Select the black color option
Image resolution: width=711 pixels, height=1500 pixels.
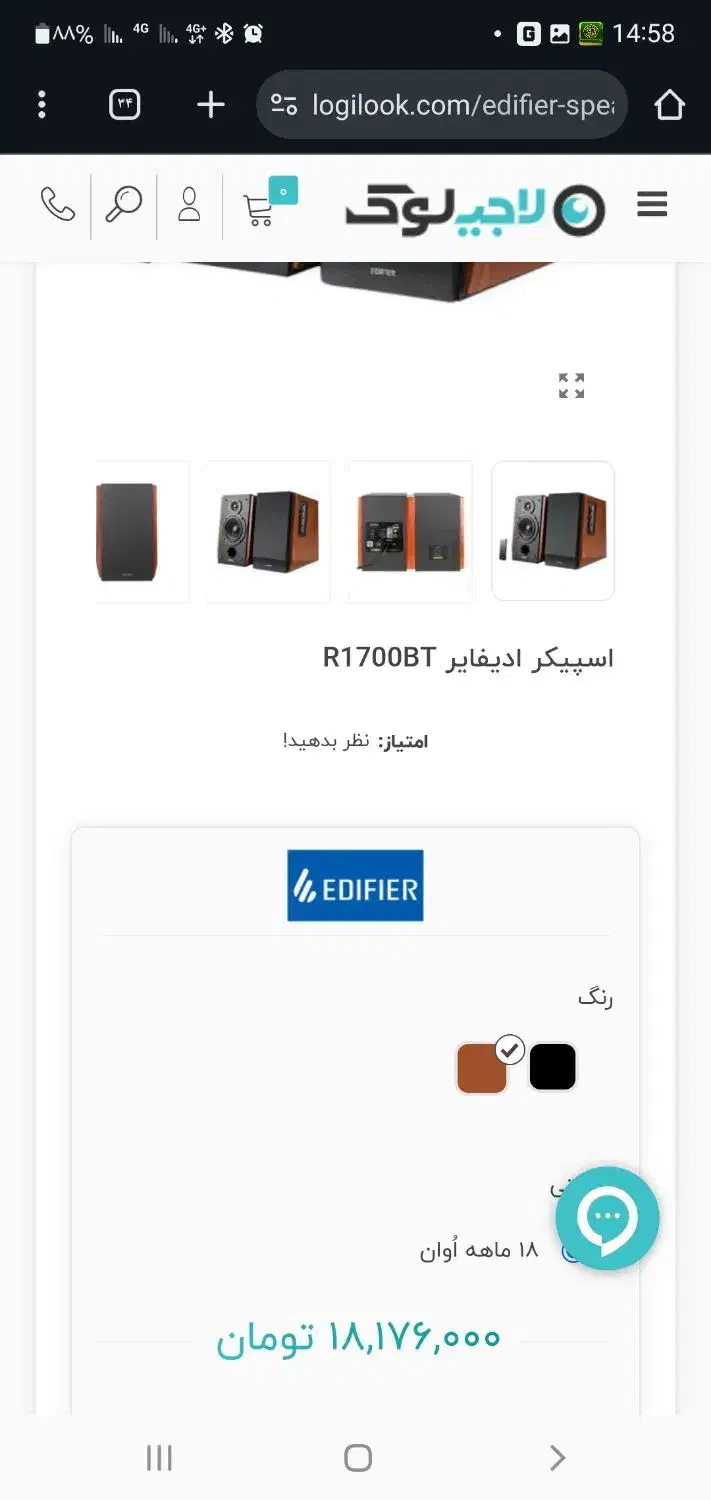coord(552,1067)
